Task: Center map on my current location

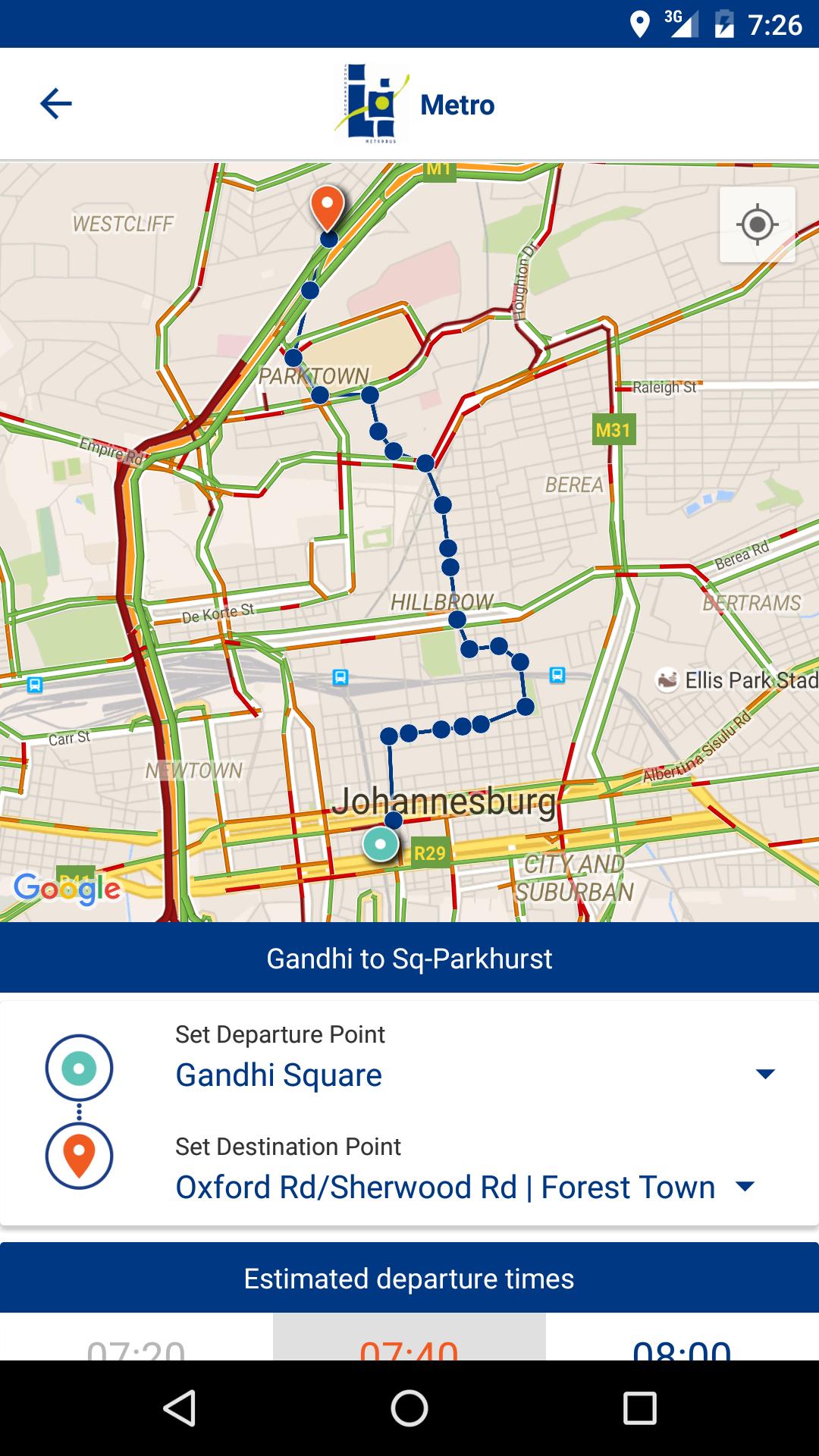Action: coord(757,224)
